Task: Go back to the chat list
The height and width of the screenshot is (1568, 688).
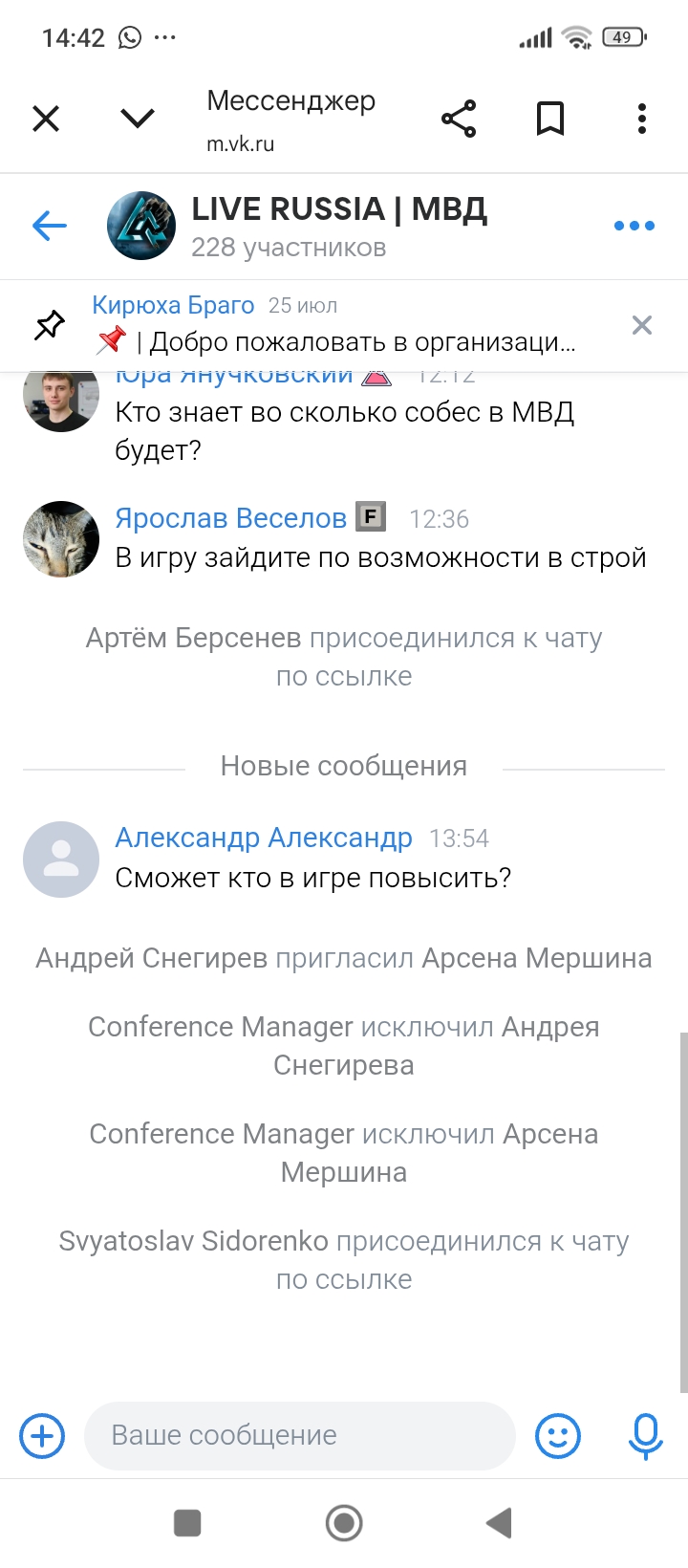Action: [x=50, y=226]
